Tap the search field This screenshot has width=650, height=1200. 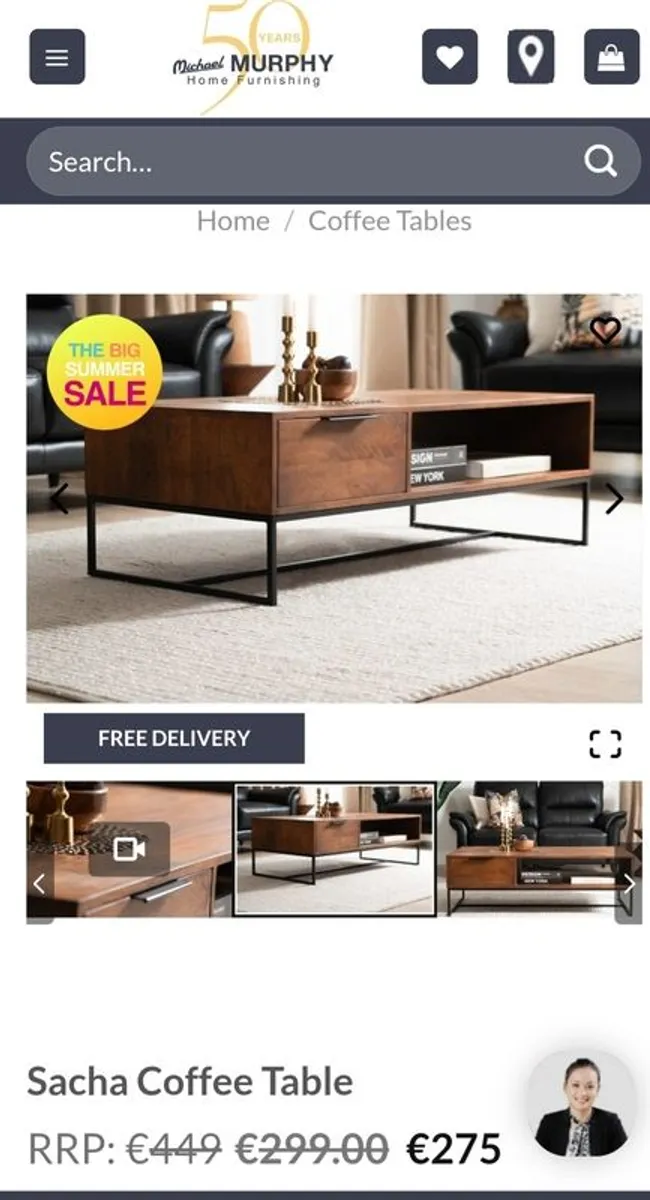[x=300, y=162]
